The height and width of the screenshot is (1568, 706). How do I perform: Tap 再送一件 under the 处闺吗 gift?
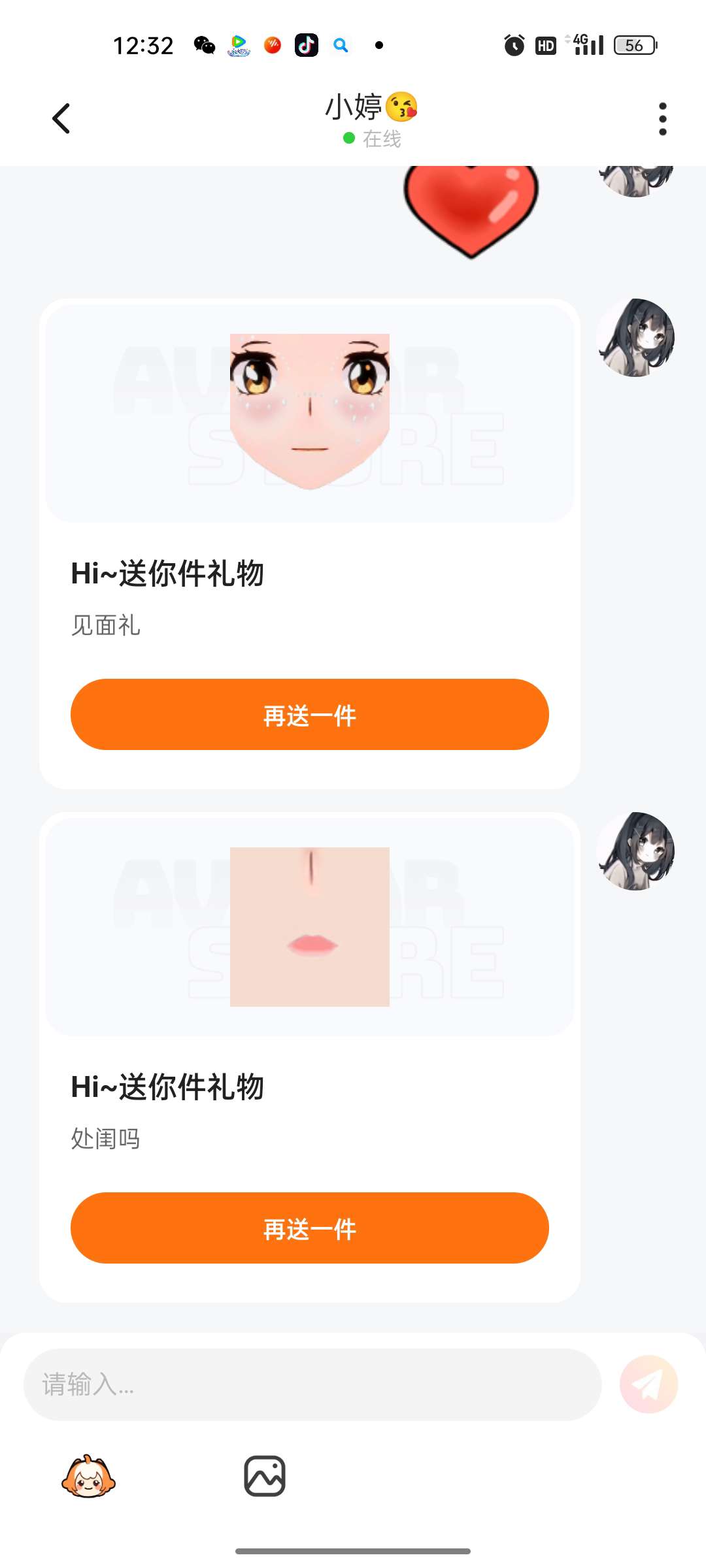310,1228
